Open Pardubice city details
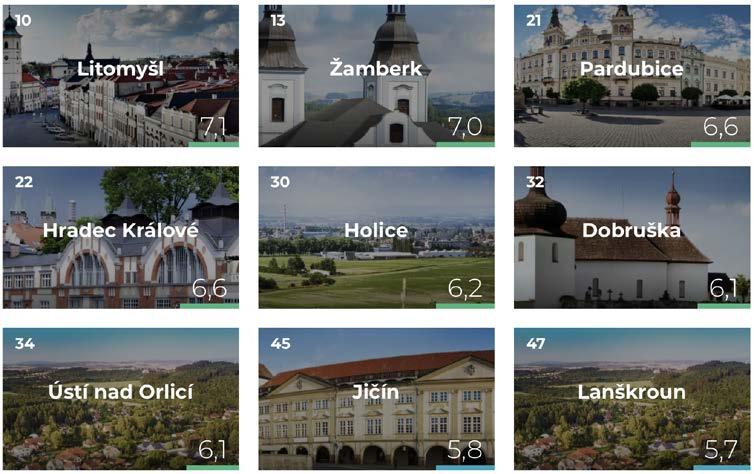Image resolution: width=754 pixels, height=474 pixels. (632, 76)
